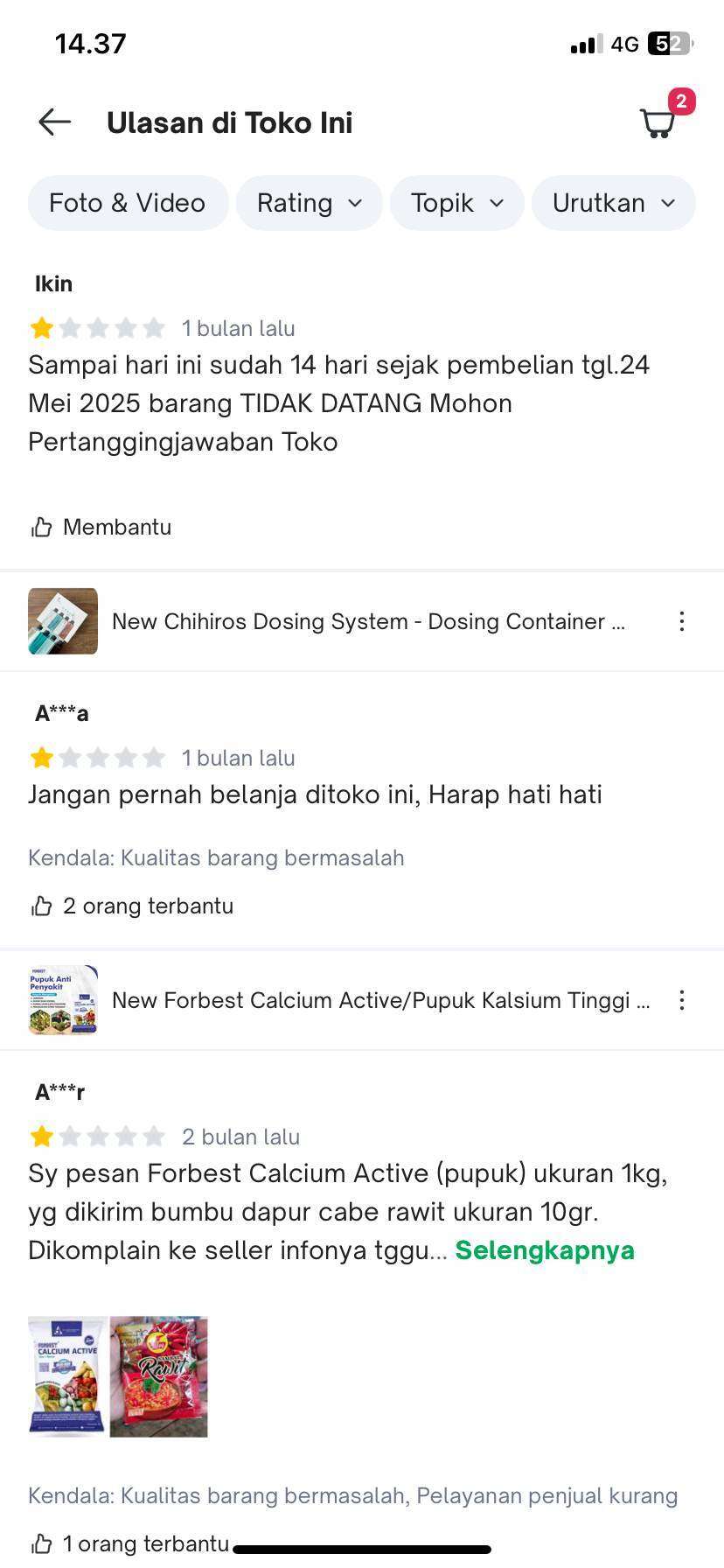Image resolution: width=724 pixels, height=1568 pixels.
Task: Open overflow menu for Forbest Calcium review
Action: pyautogui.click(x=682, y=1000)
